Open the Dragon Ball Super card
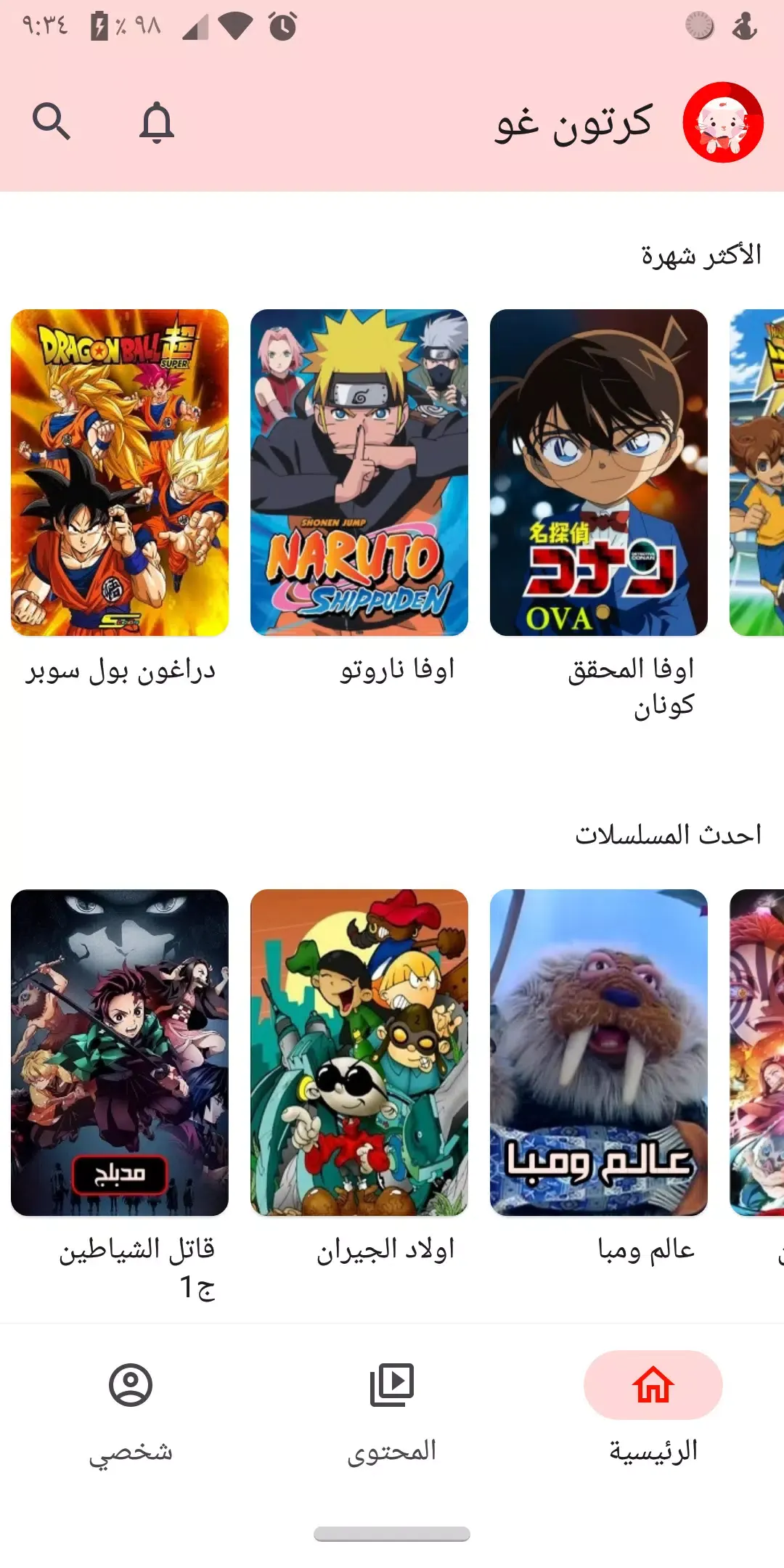The width and height of the screenshot is (784, 1568). 120,473
